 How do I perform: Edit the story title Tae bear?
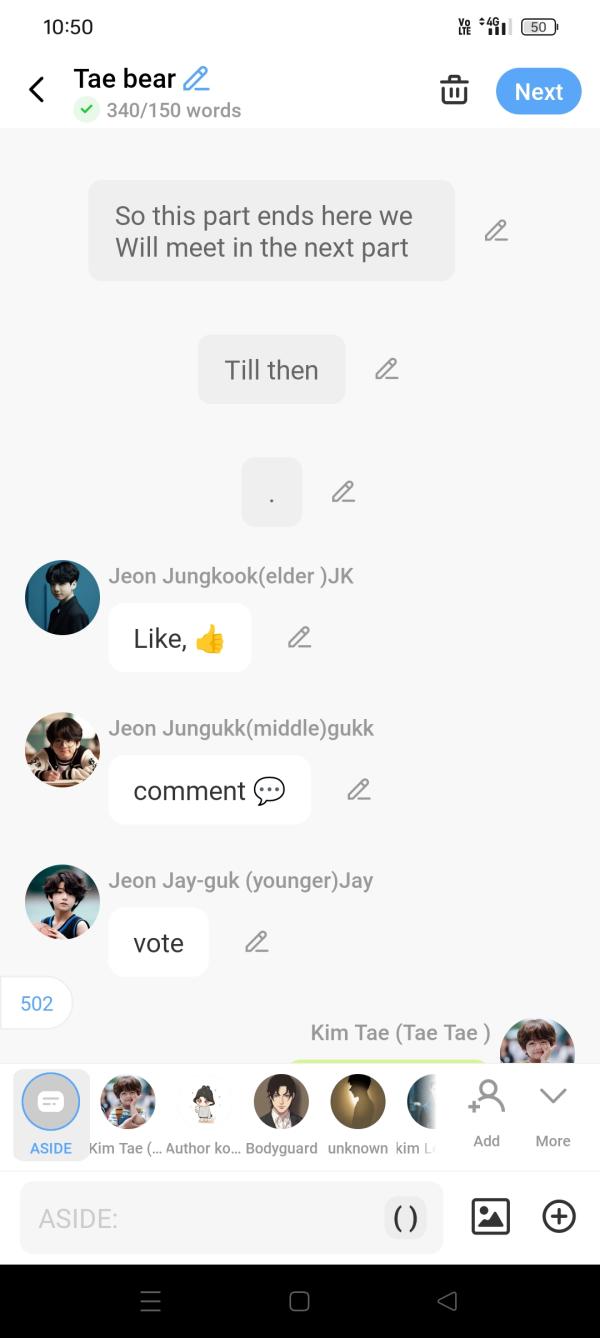click(196, 78)
